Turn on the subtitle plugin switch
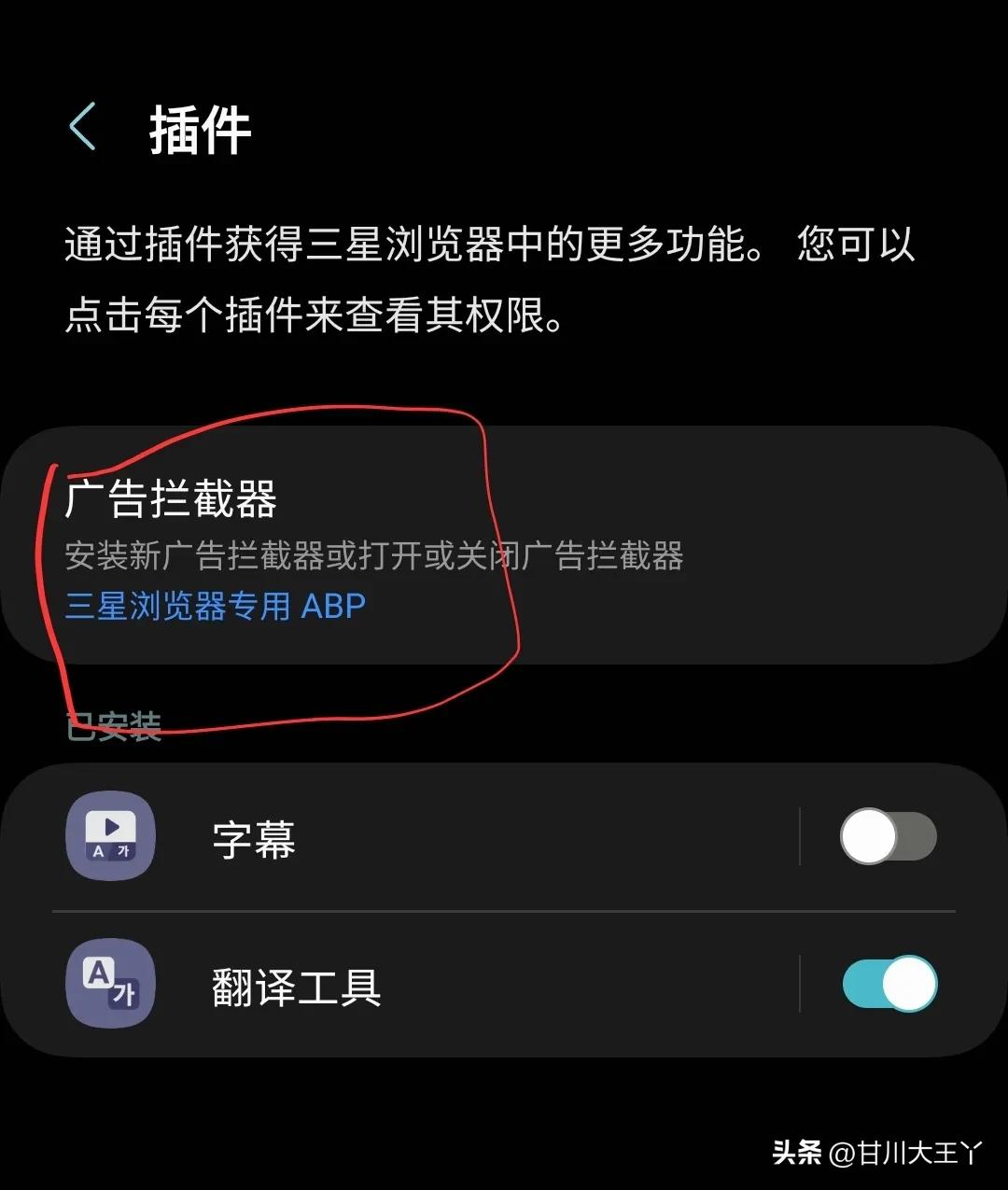 tap(888, 836)
